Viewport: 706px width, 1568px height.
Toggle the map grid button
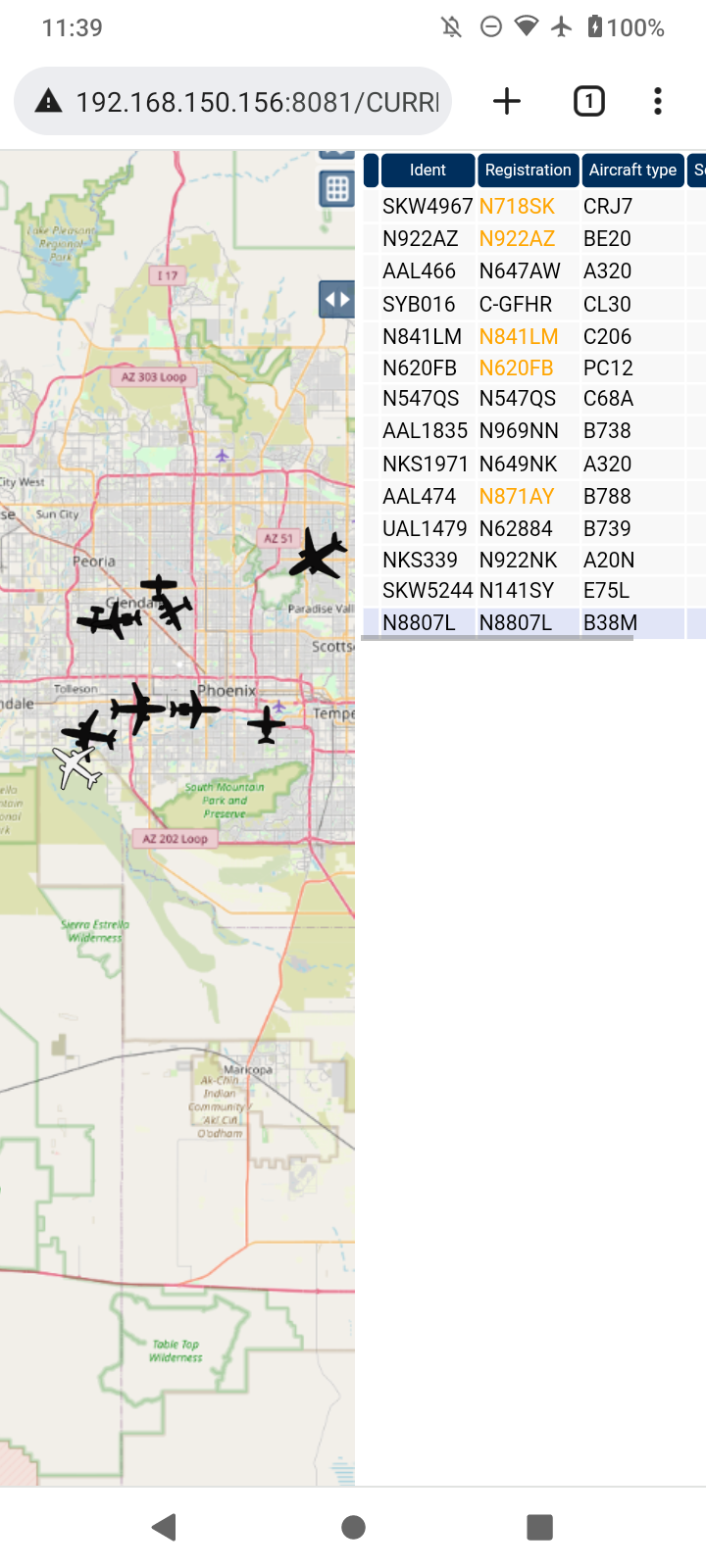(x=336, y=189)
